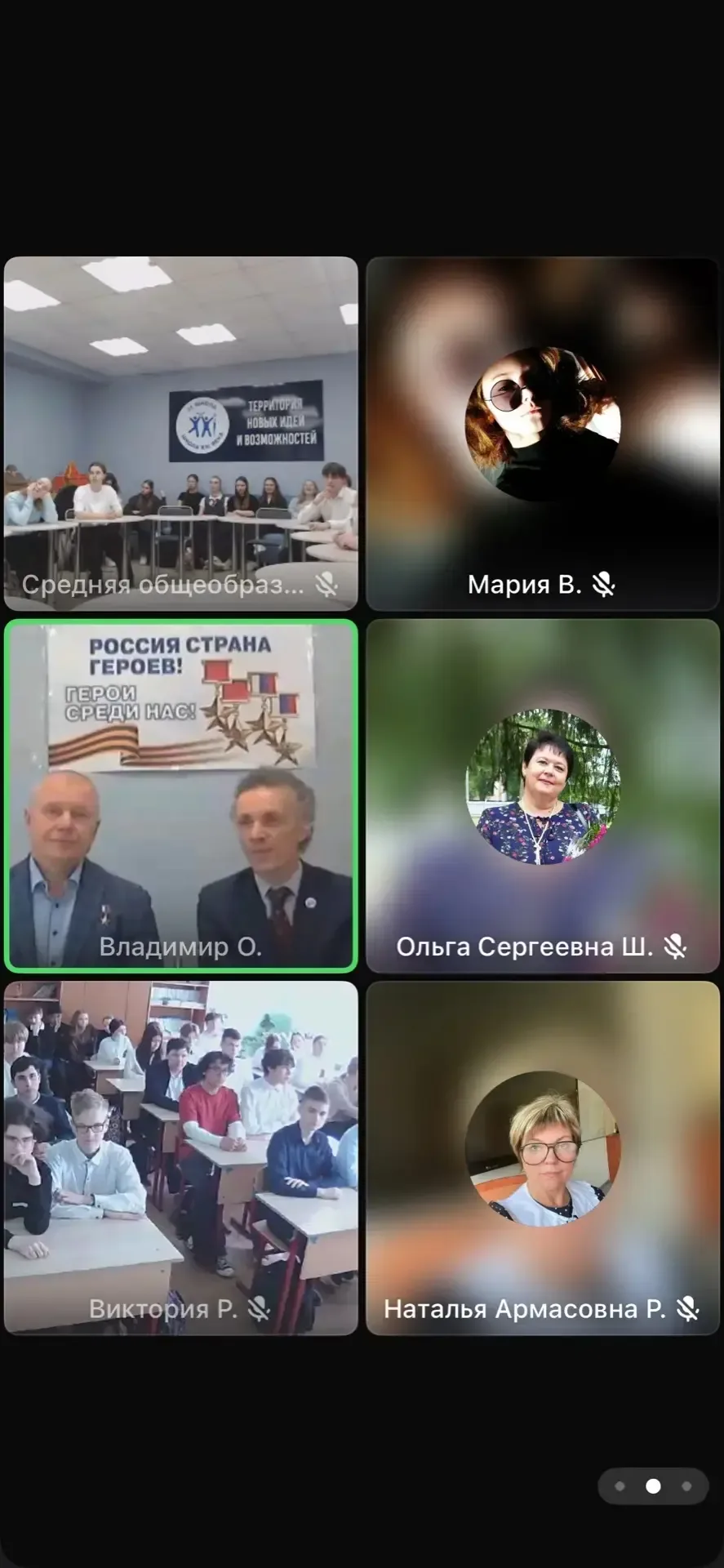Open Владимир О. speaker video tile
This screenshot has height=1568, width=724.
pyautogui.click(x=180, y=795)
